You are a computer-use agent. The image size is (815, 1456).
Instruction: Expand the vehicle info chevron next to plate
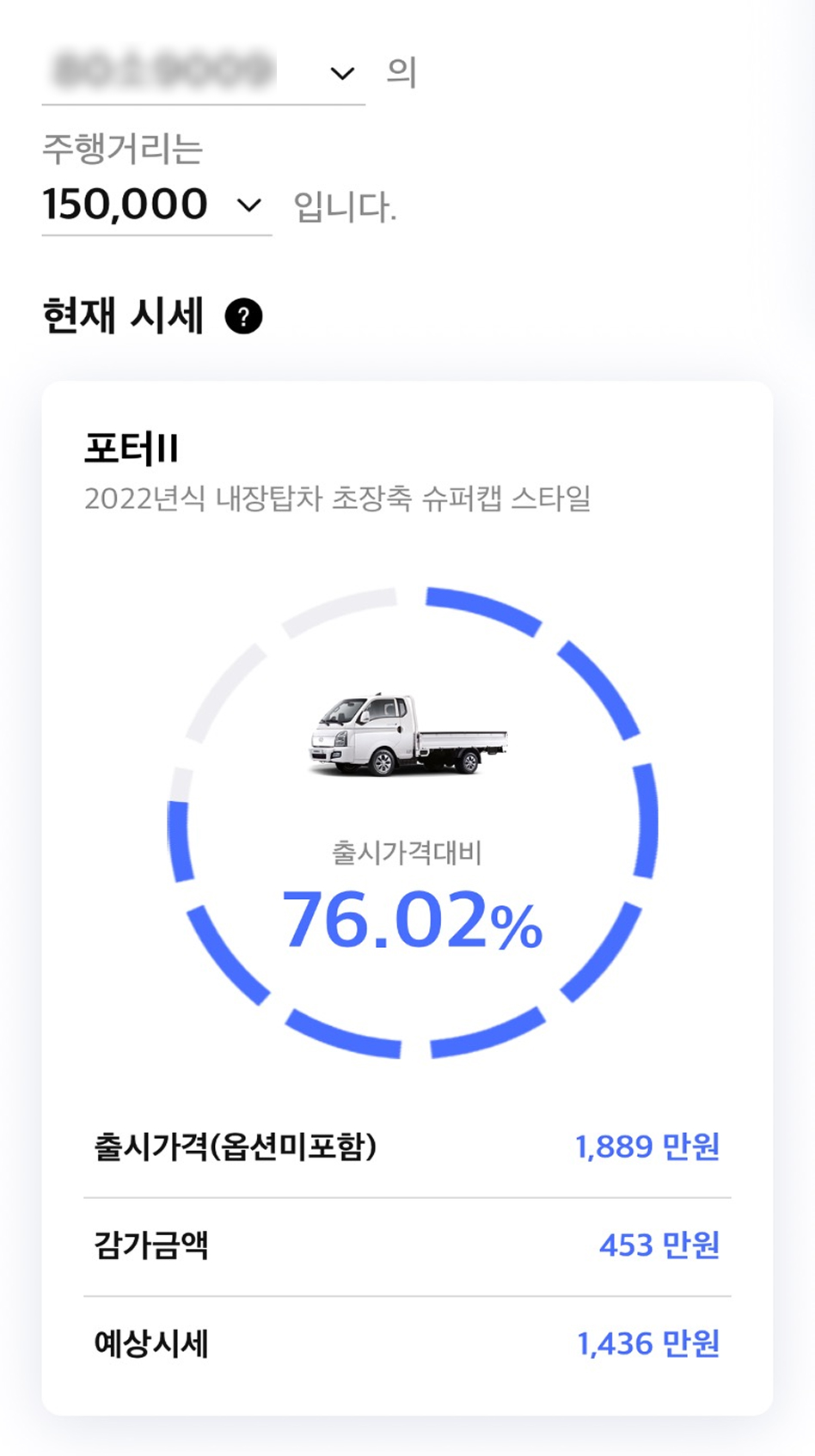coord(341,72)
